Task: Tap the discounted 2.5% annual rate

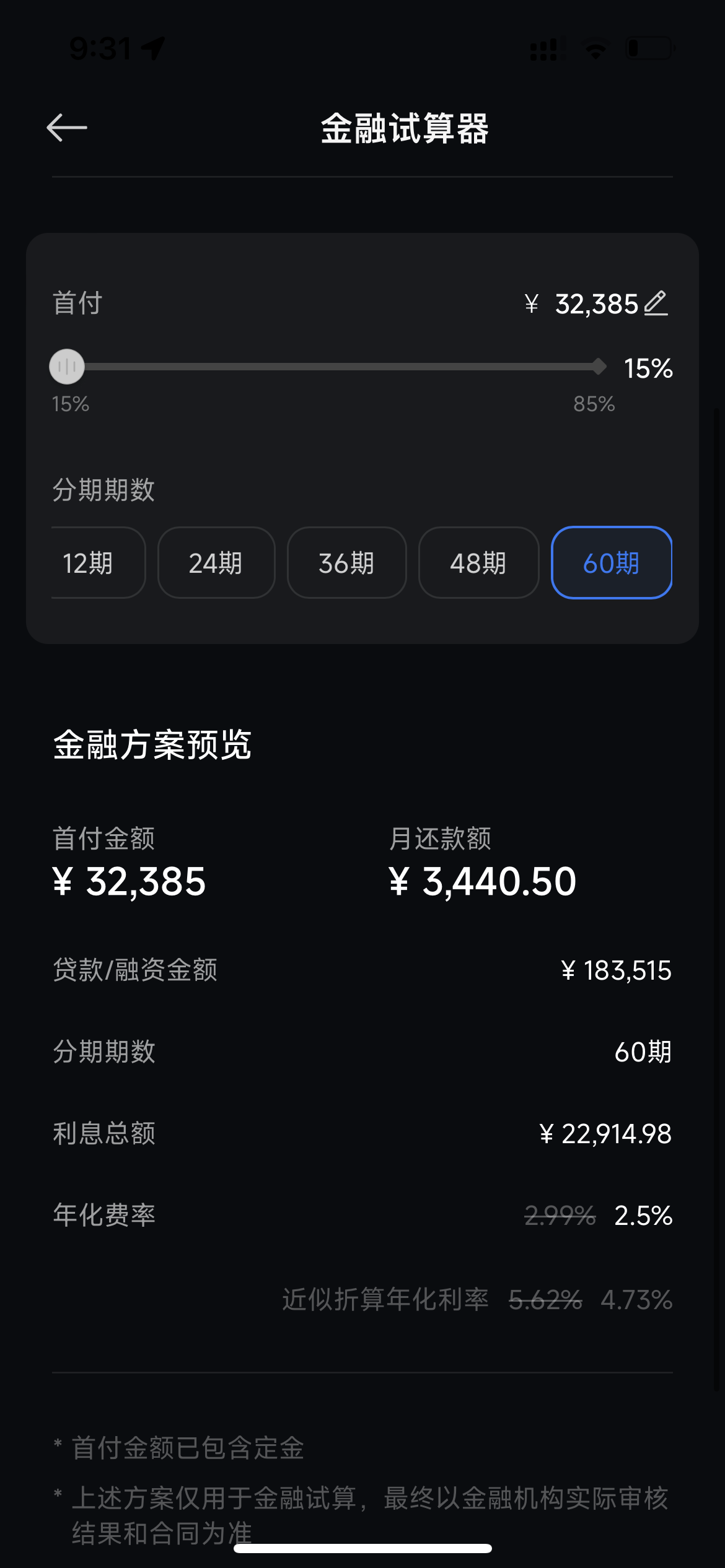Action: click(642, 1215)
